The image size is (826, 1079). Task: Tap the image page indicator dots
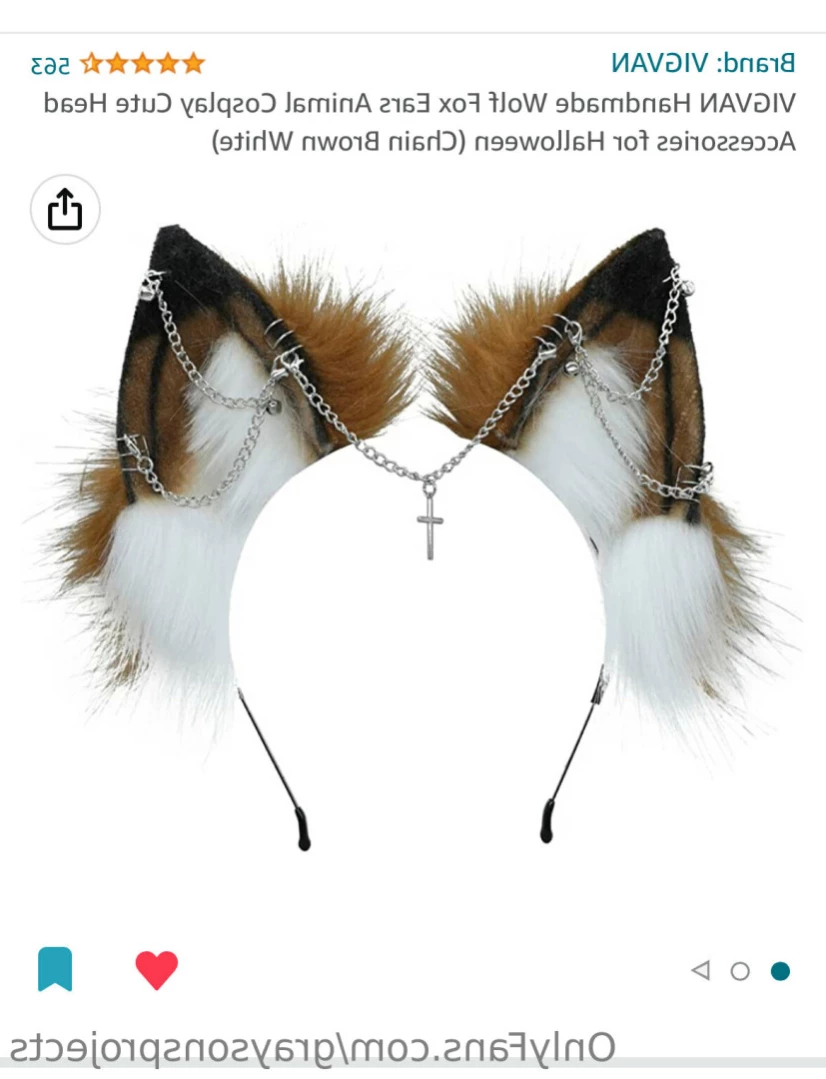pyautogui.click(x=740, y=970)
